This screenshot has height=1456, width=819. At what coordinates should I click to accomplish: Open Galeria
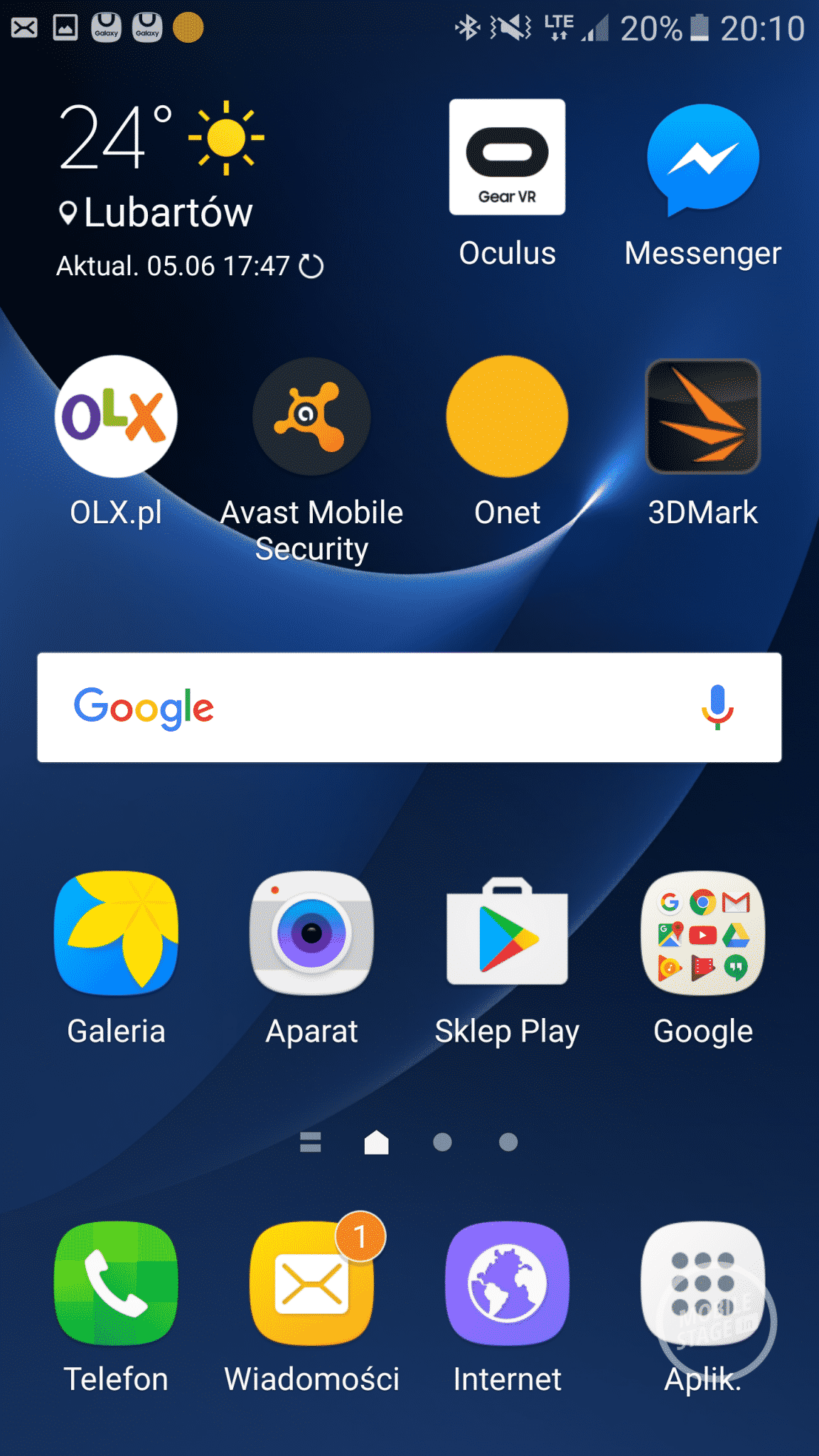pos(116,933)
